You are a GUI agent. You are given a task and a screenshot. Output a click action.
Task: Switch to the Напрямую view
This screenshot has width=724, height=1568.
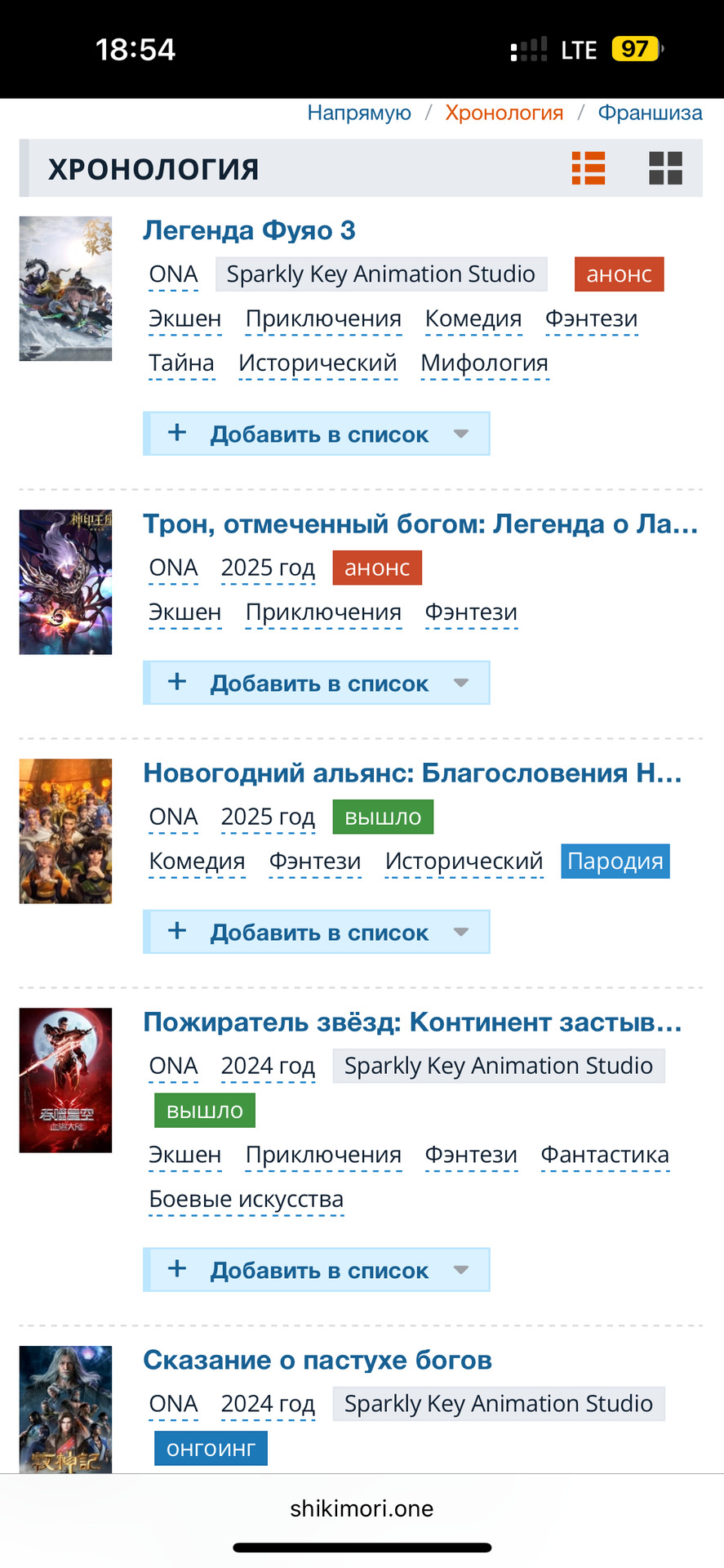[x=358, y=113]
